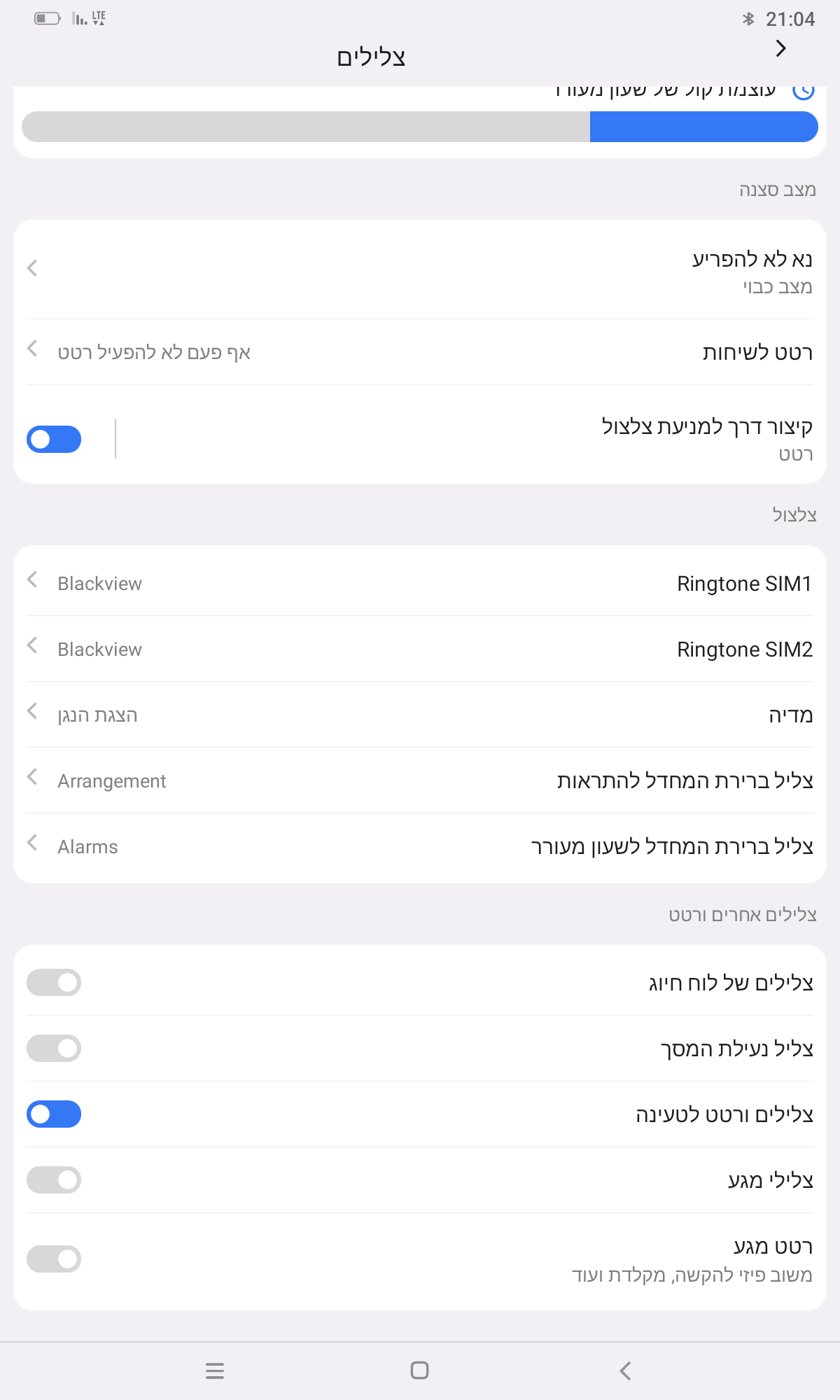
Task: Toggle קיצור דרך למניעת צלצול switch
Action: click(54, 439)
